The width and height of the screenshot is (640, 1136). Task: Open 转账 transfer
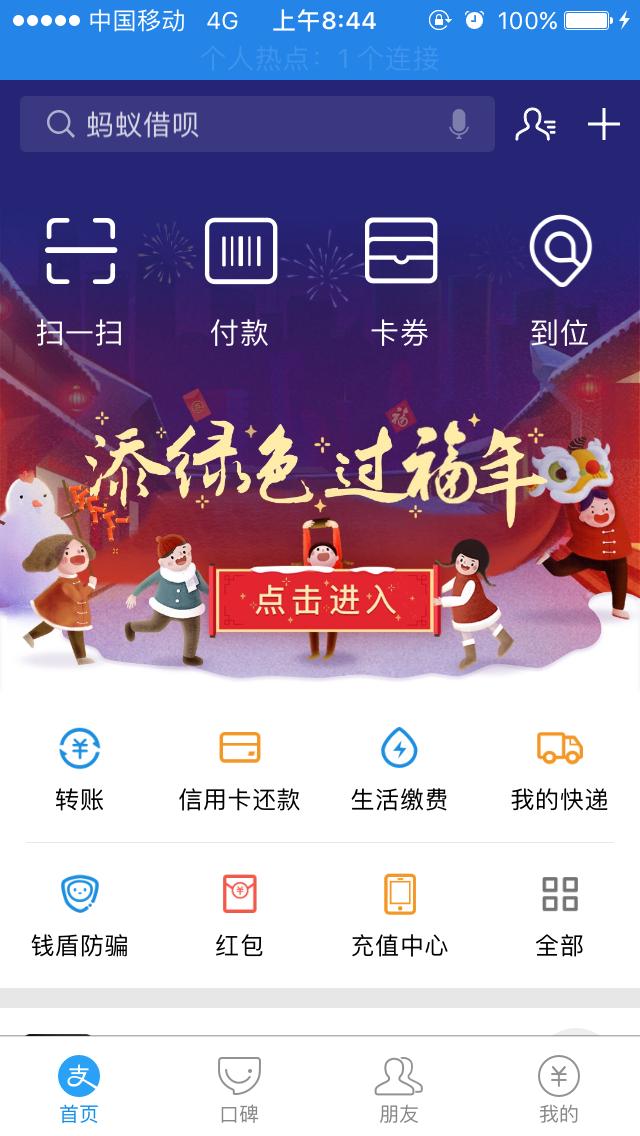[80, 768]
